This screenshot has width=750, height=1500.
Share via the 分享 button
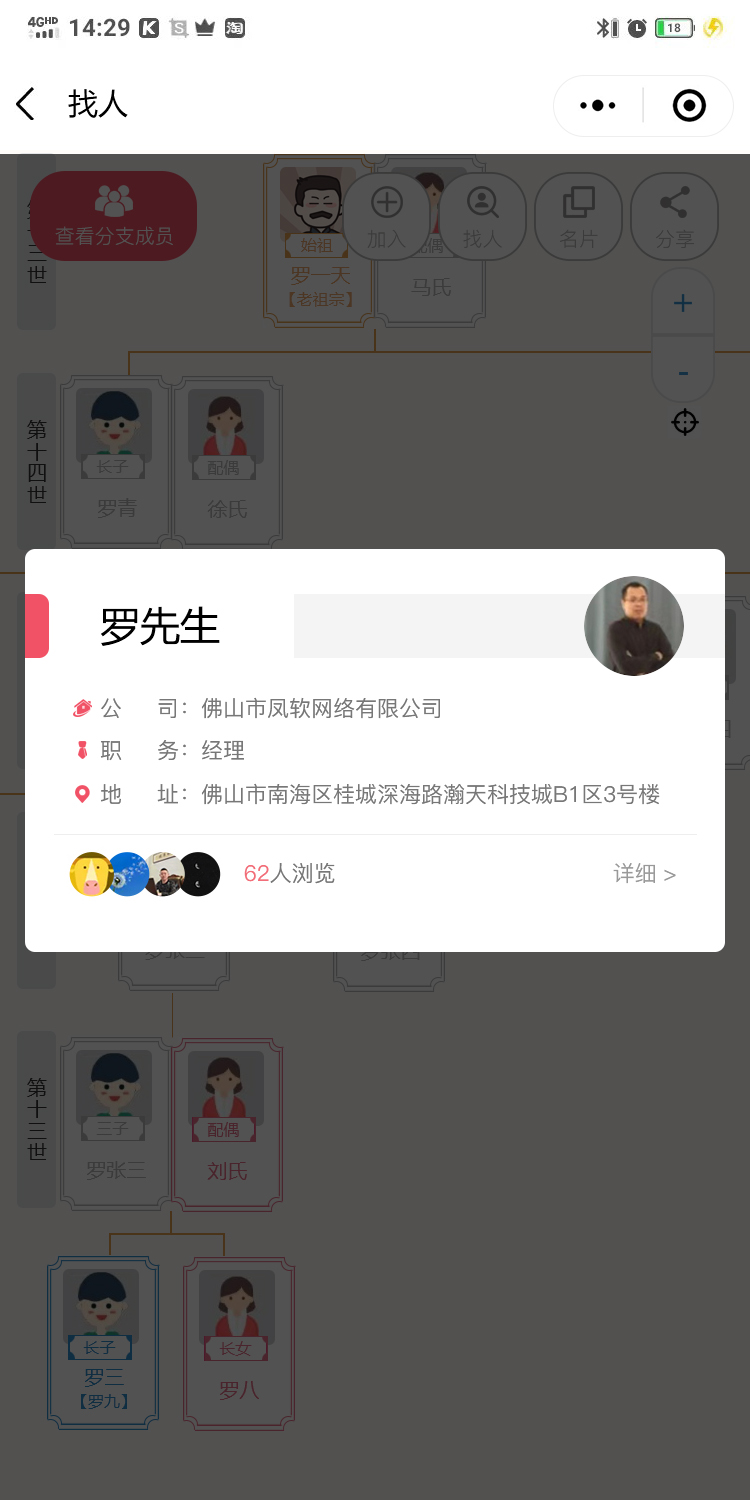coord(674,217)
